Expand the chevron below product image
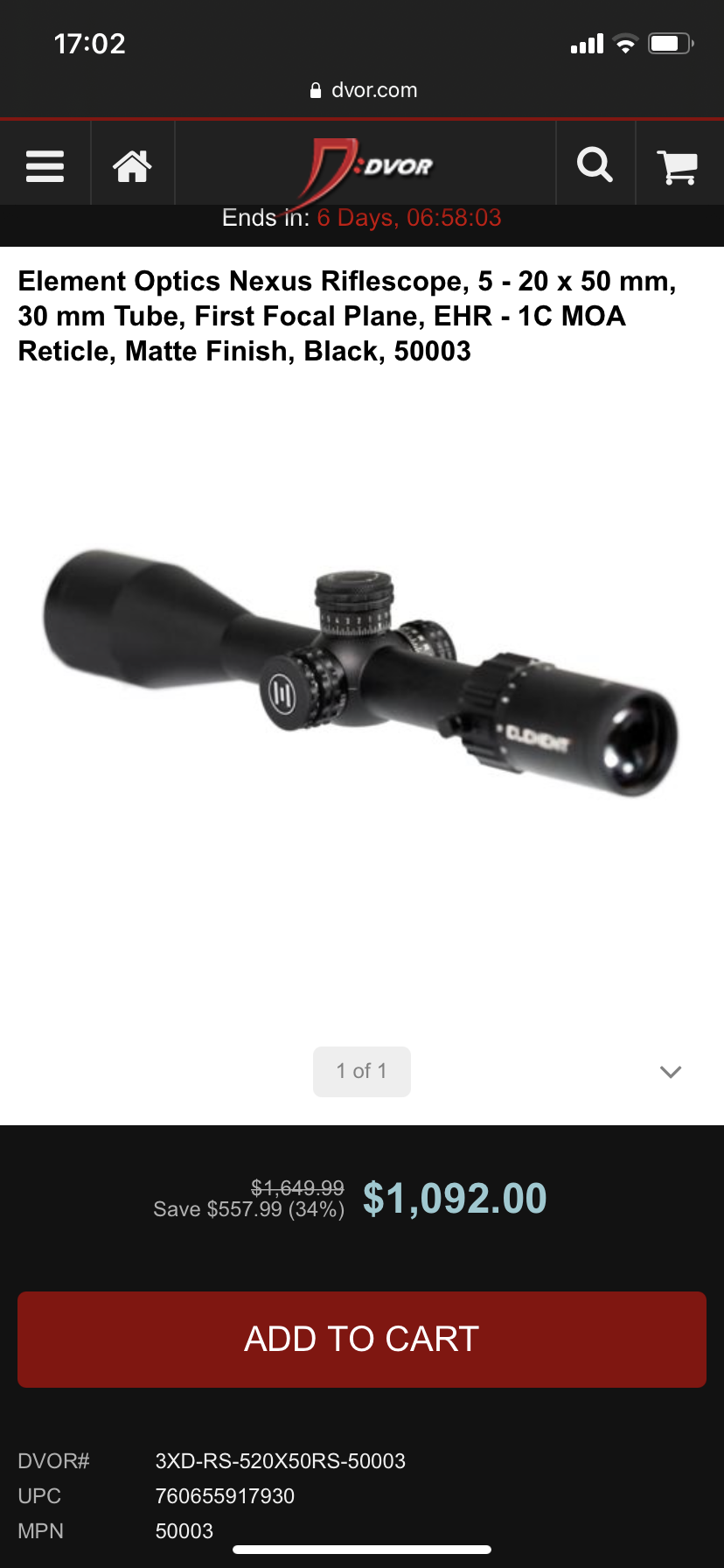 pos(671,1072)
